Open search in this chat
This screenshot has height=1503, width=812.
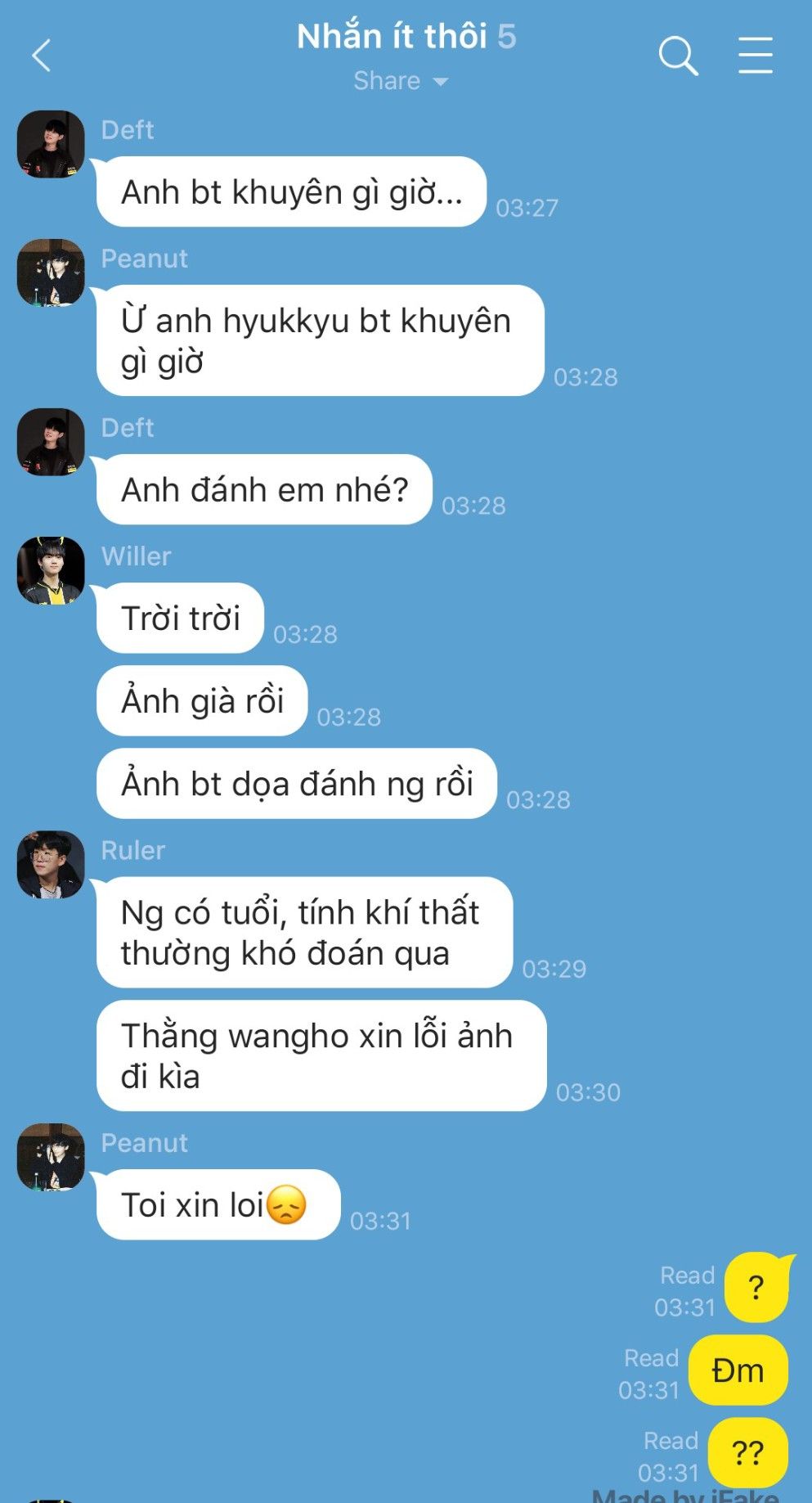678,56
